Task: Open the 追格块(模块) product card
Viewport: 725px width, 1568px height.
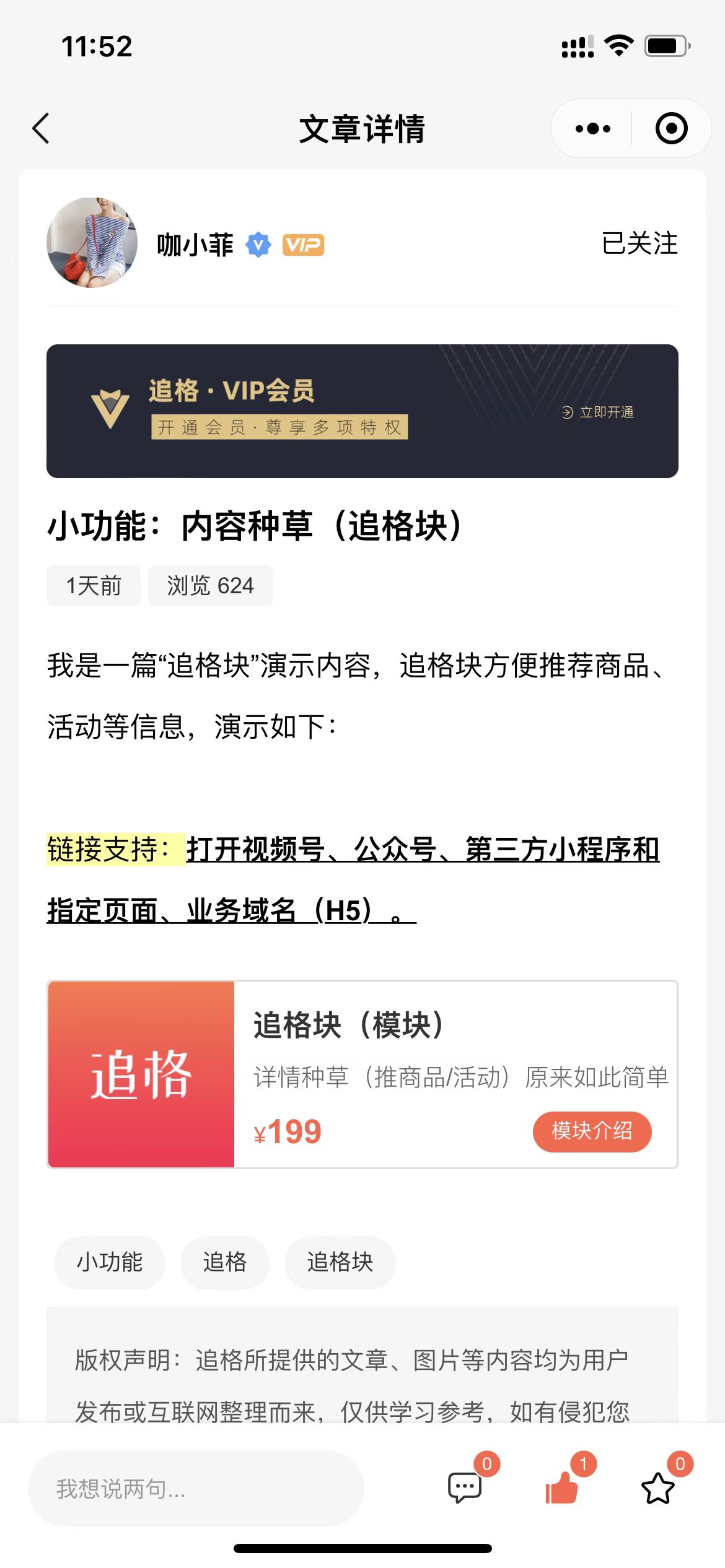Action: coord(362,1074)
